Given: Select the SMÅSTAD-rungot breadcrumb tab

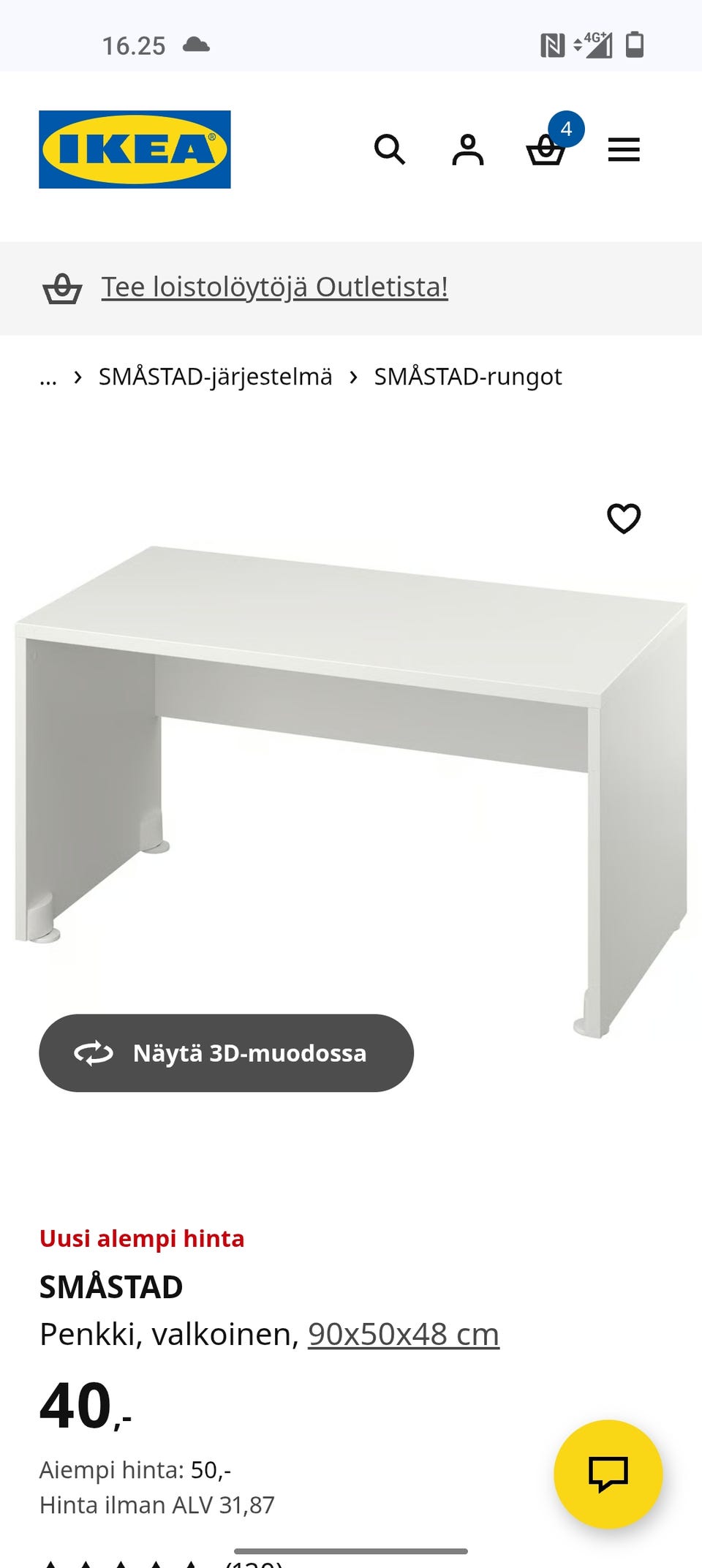Looking at the screenshot, I should point(467,376).
